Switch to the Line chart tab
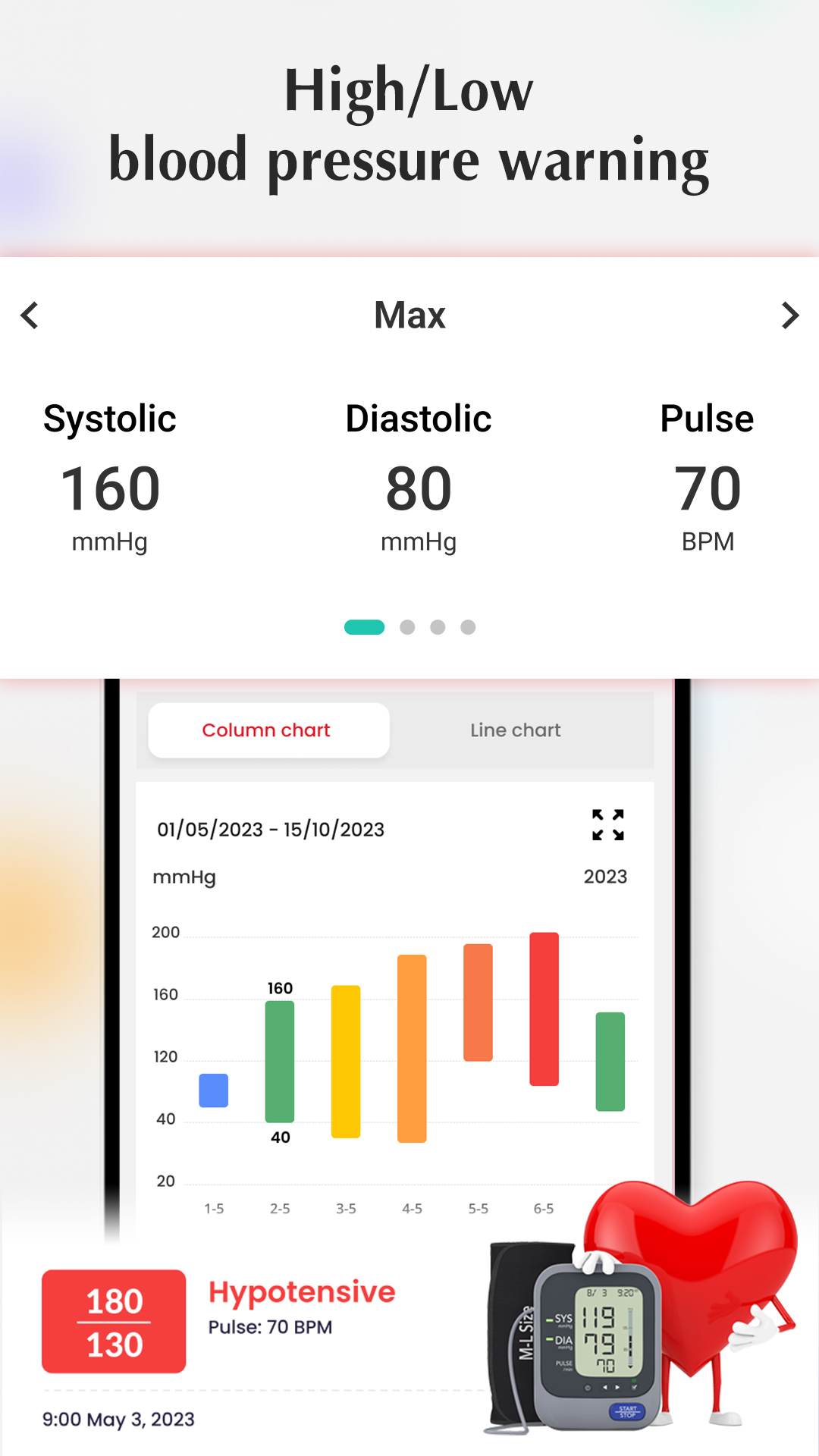The image size is (819, 1456). point(514,730)
